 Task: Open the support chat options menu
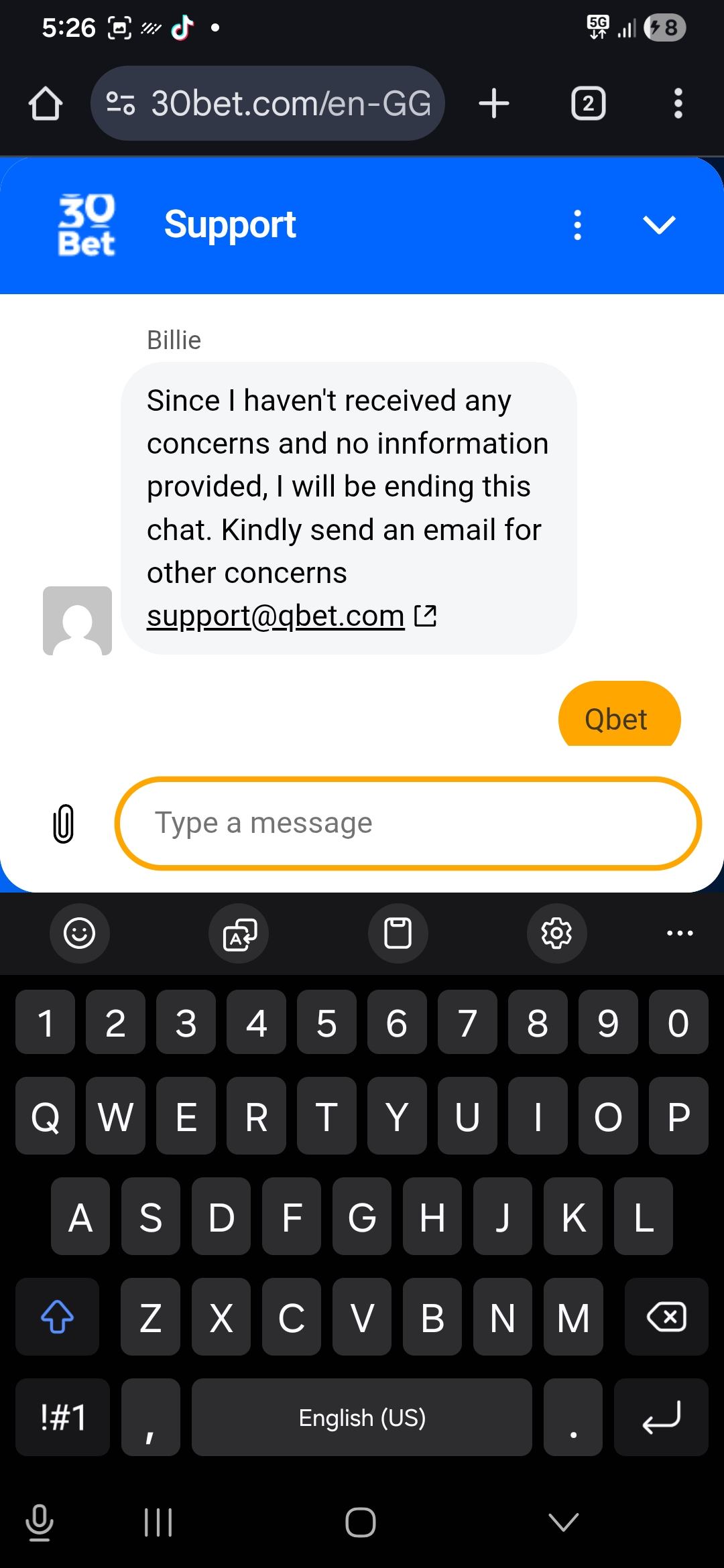(x=577, y=225)
